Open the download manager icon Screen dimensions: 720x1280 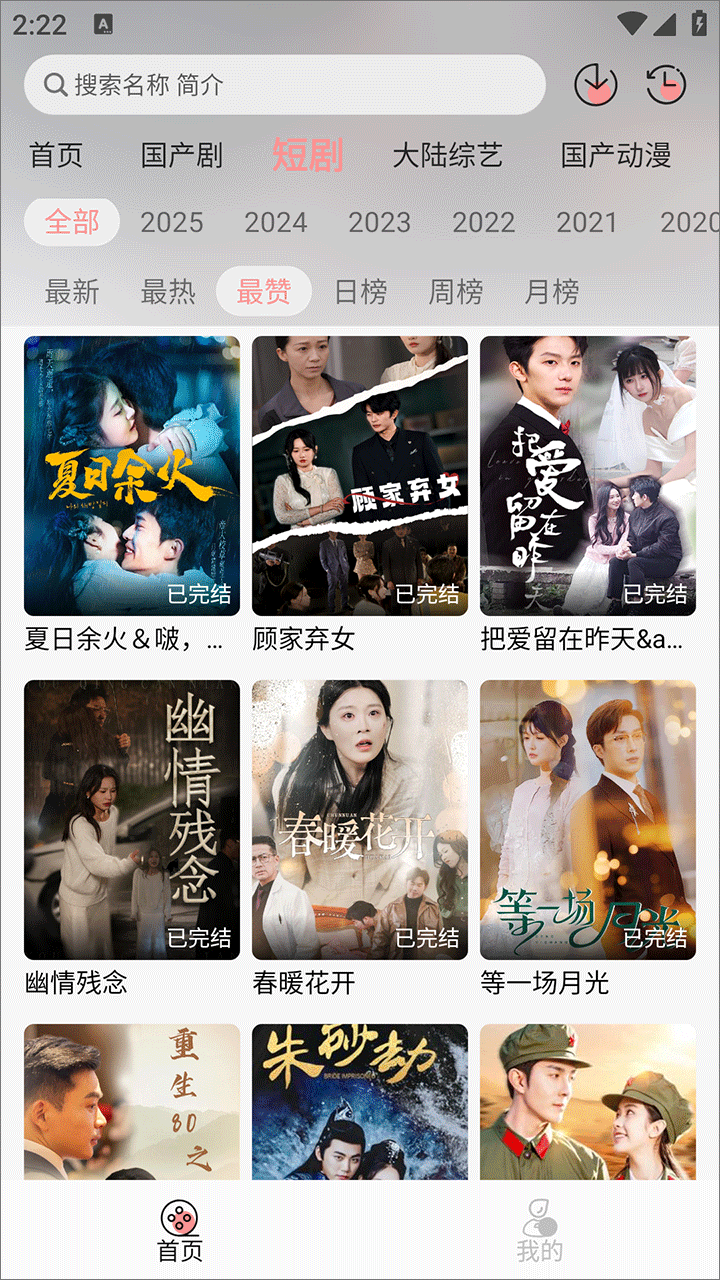(x=595, y=86)
